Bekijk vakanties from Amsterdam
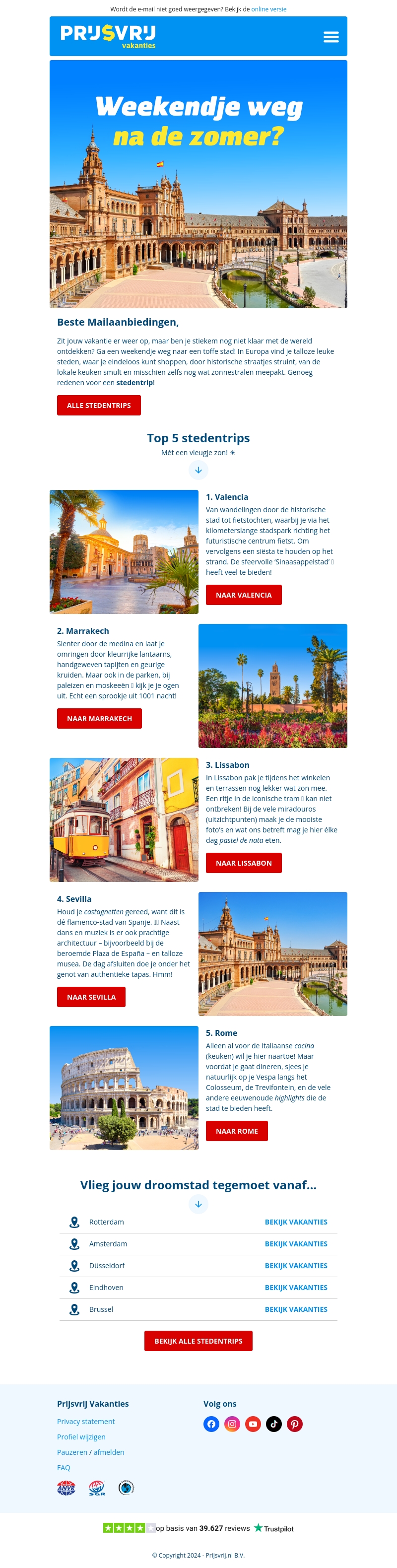 pos(296,1243)
